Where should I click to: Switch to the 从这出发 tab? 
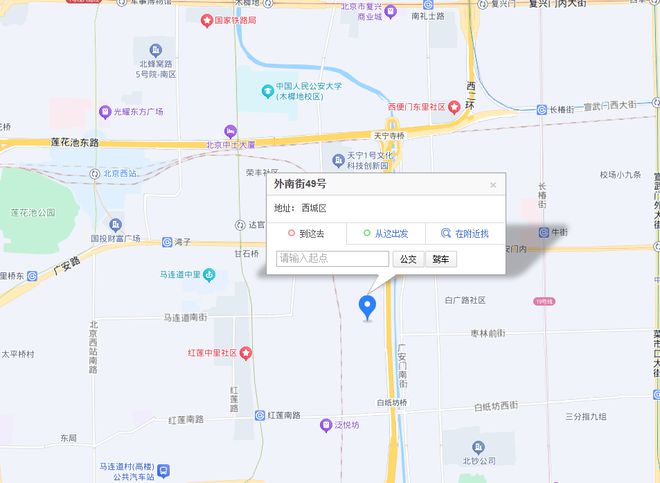pos(385,234)
